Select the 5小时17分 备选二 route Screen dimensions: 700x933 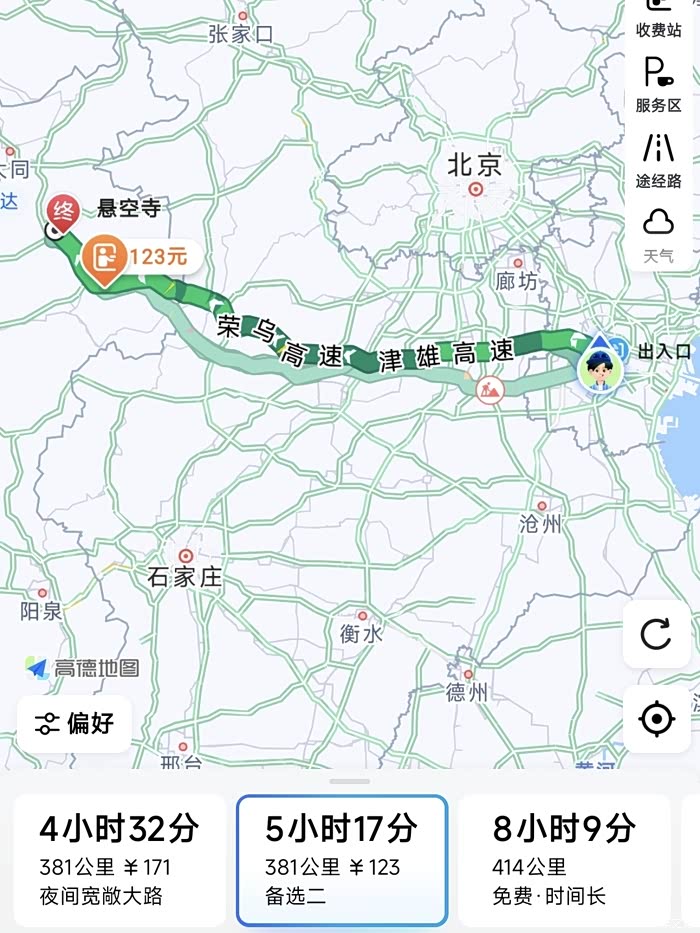point(342,860)
